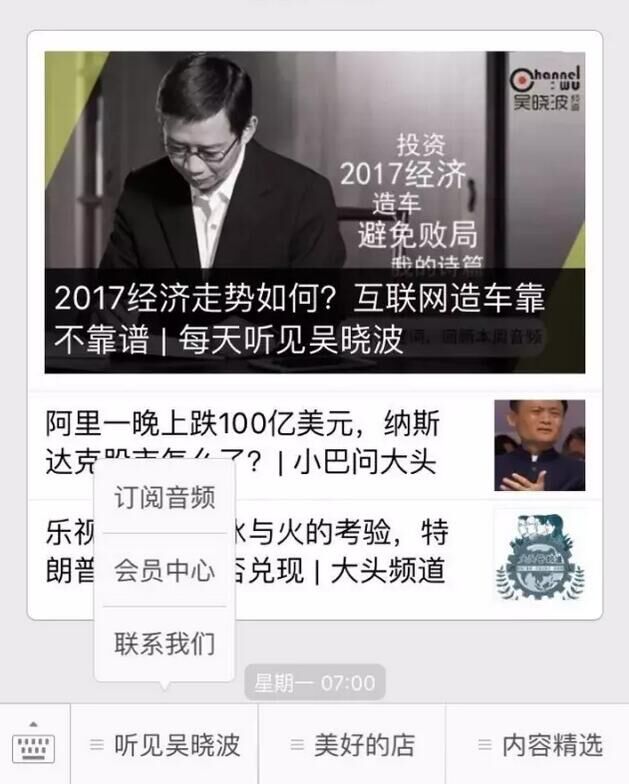Tap 联系我们 in the popup menu

pos(164,643)
